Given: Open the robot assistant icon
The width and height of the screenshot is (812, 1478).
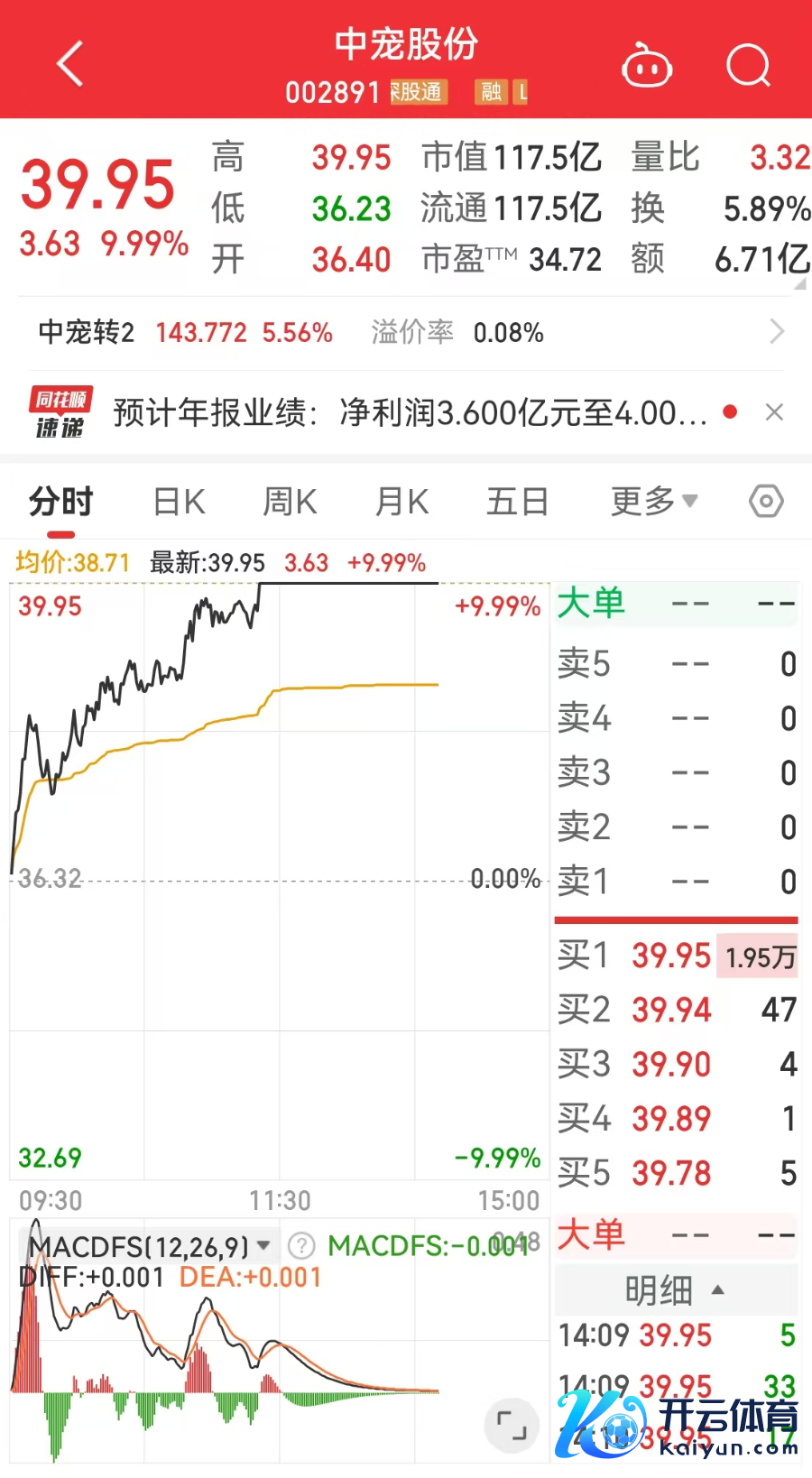Looking at the screenshot, I should point(647,65).
